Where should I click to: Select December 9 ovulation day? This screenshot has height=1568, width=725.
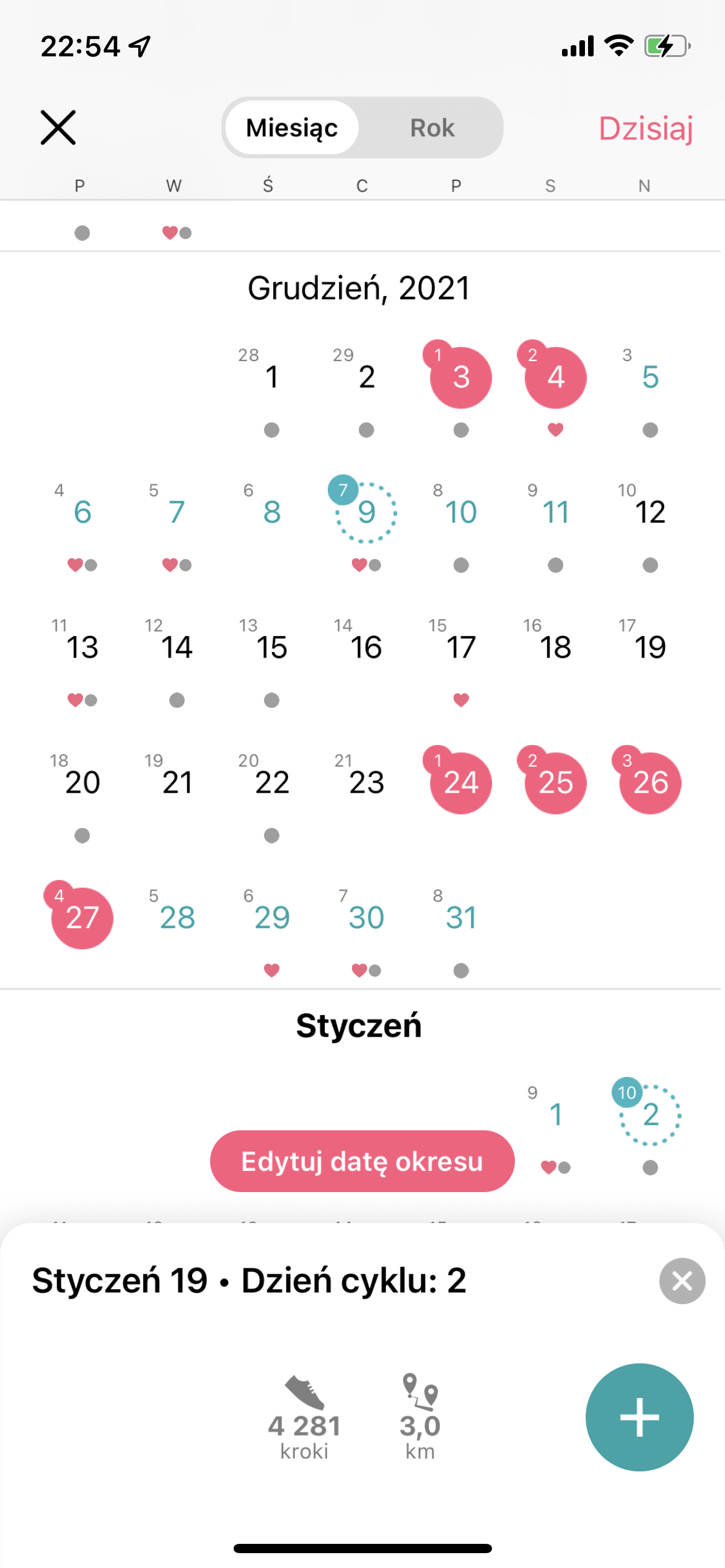tap(366, 512)
